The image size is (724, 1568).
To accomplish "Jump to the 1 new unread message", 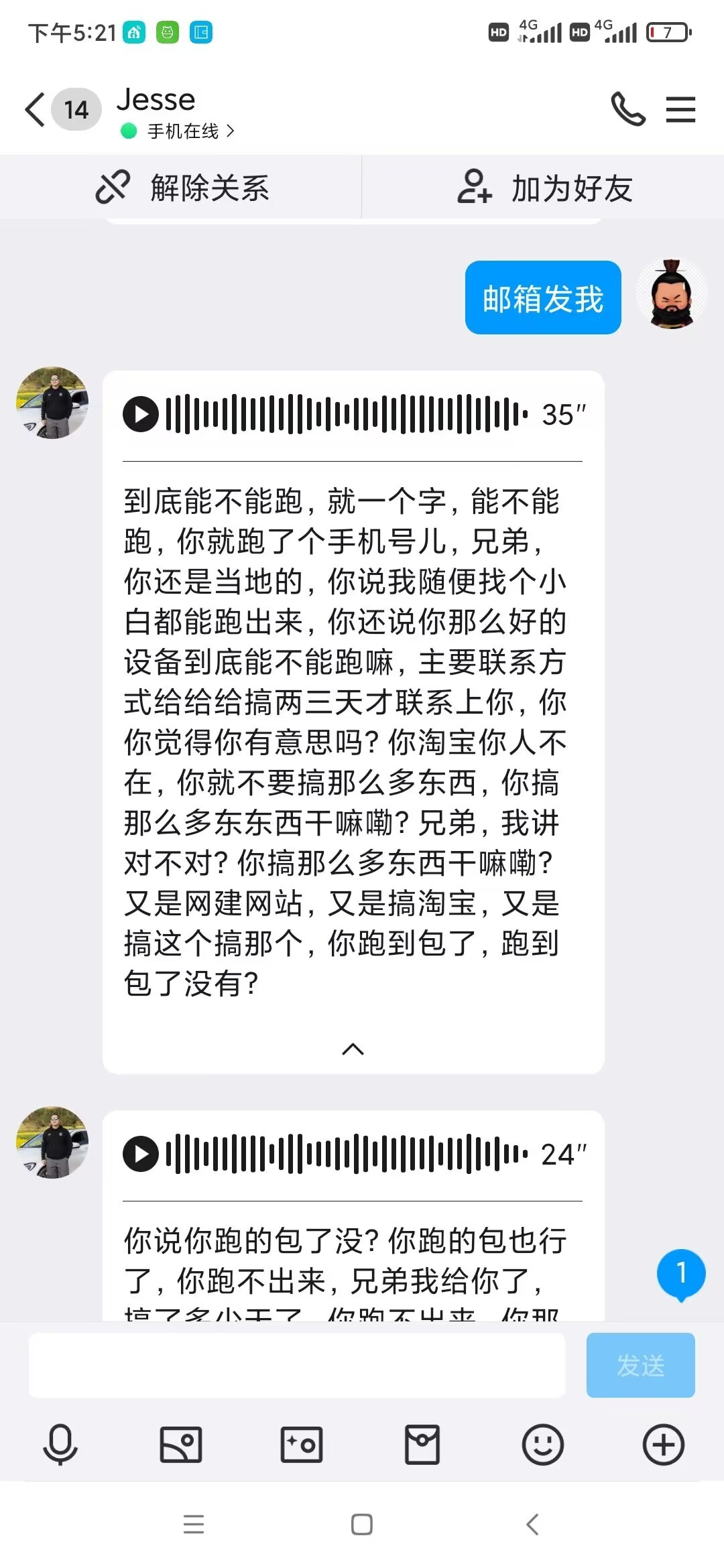I will point(681,1274).
